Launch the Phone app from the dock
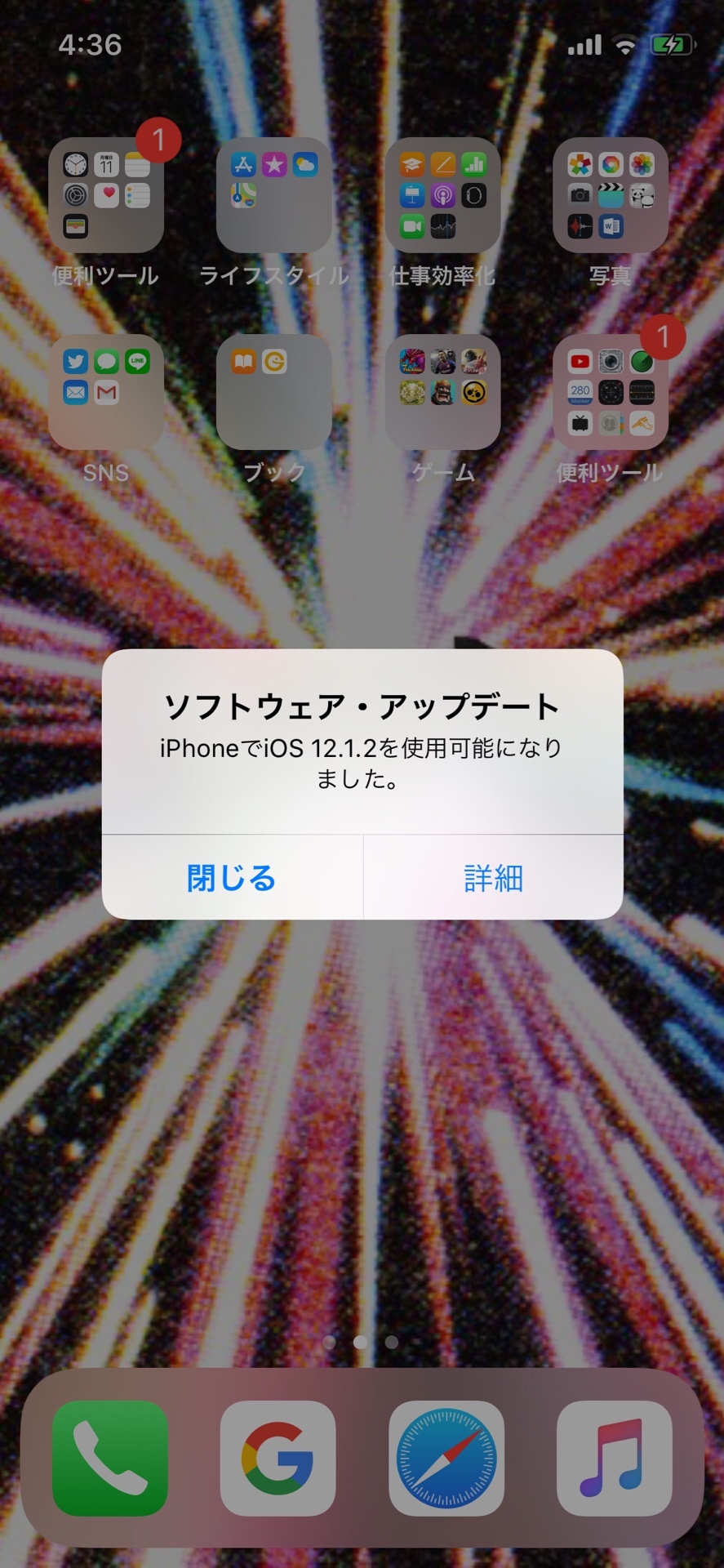 [110, 1458]
